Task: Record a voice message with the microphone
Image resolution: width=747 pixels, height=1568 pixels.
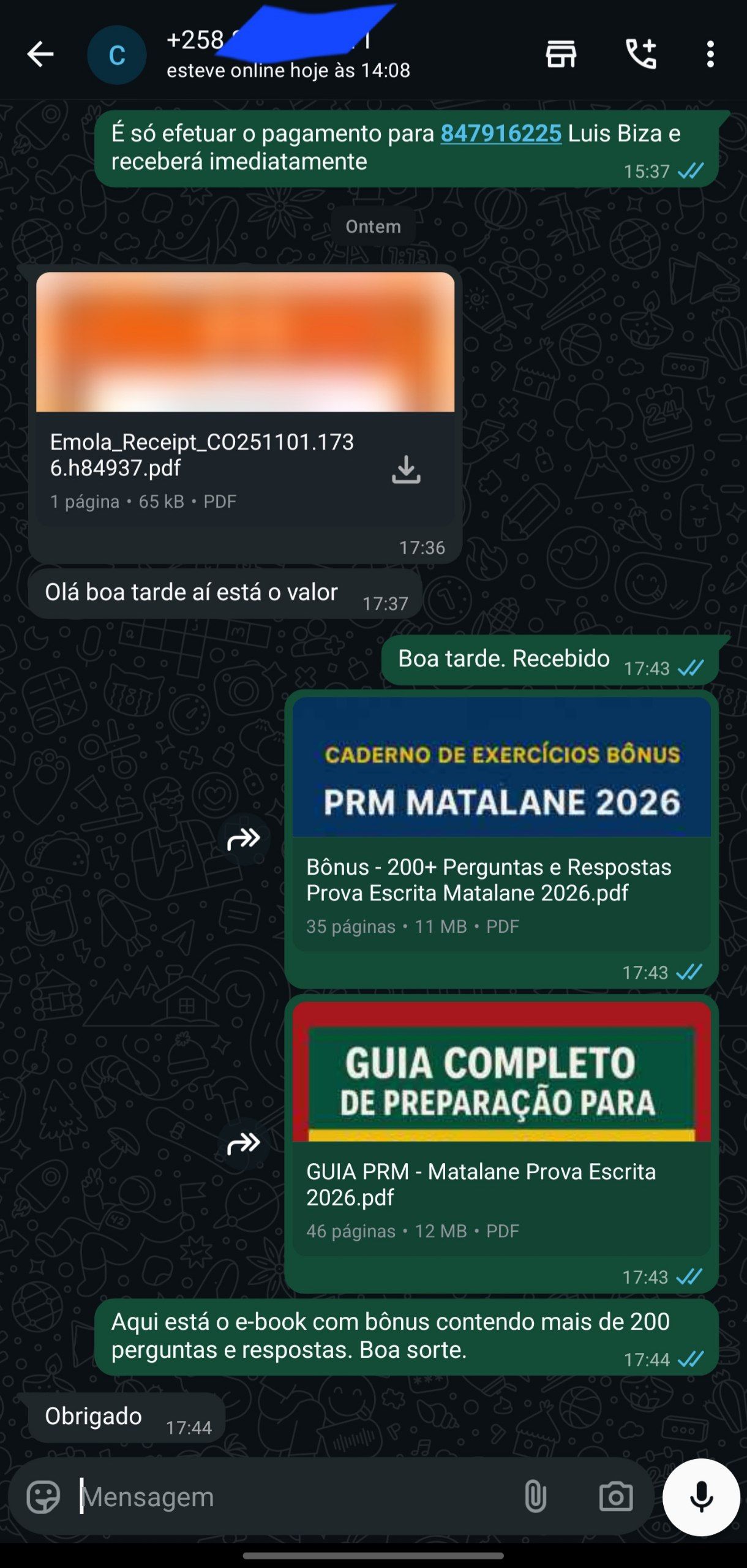Action: coord(701,1497)
